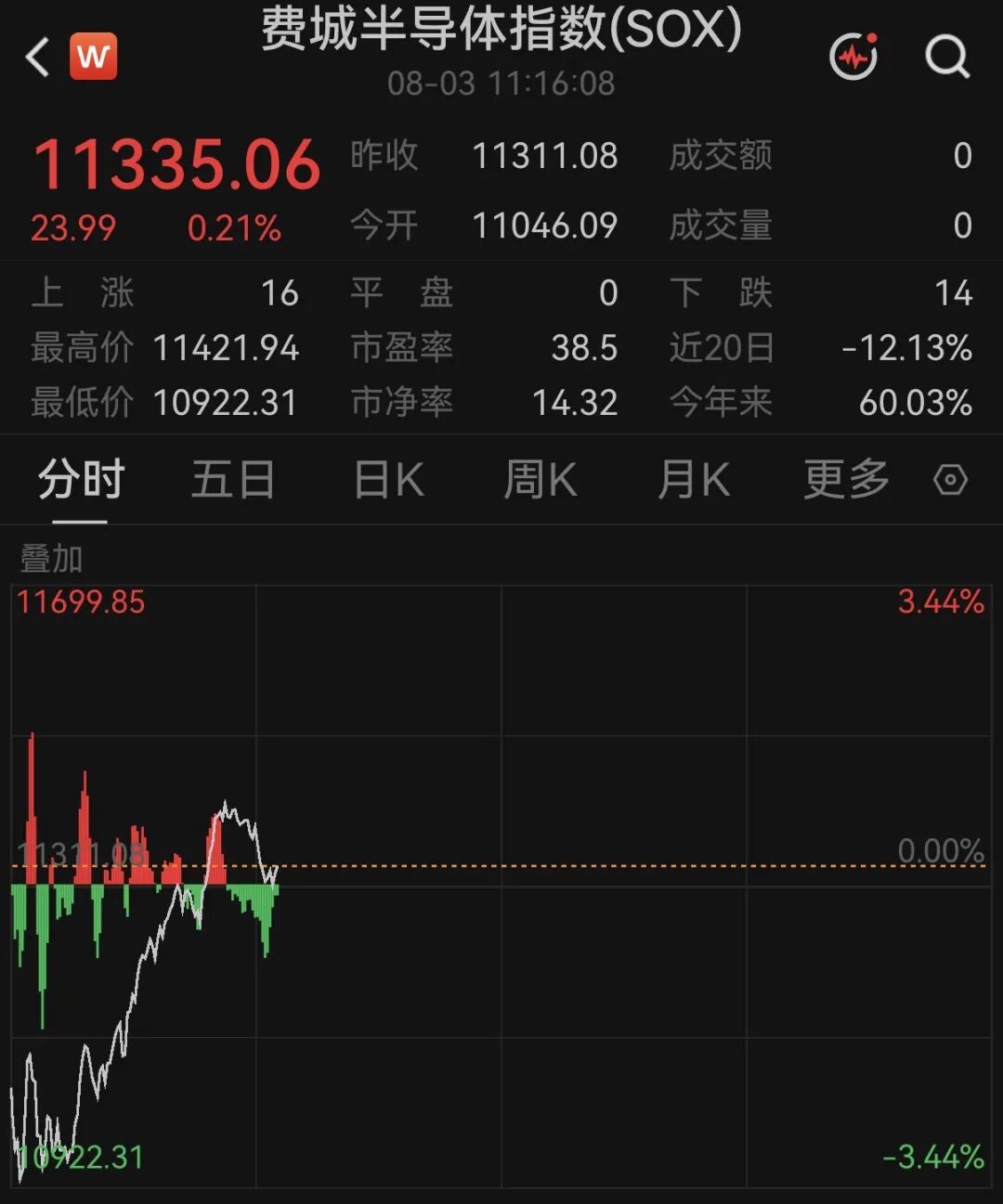Go back using the arrow
This screenshot has height=1204, width=1003.
pyautogui.click(x=37, y=58)
